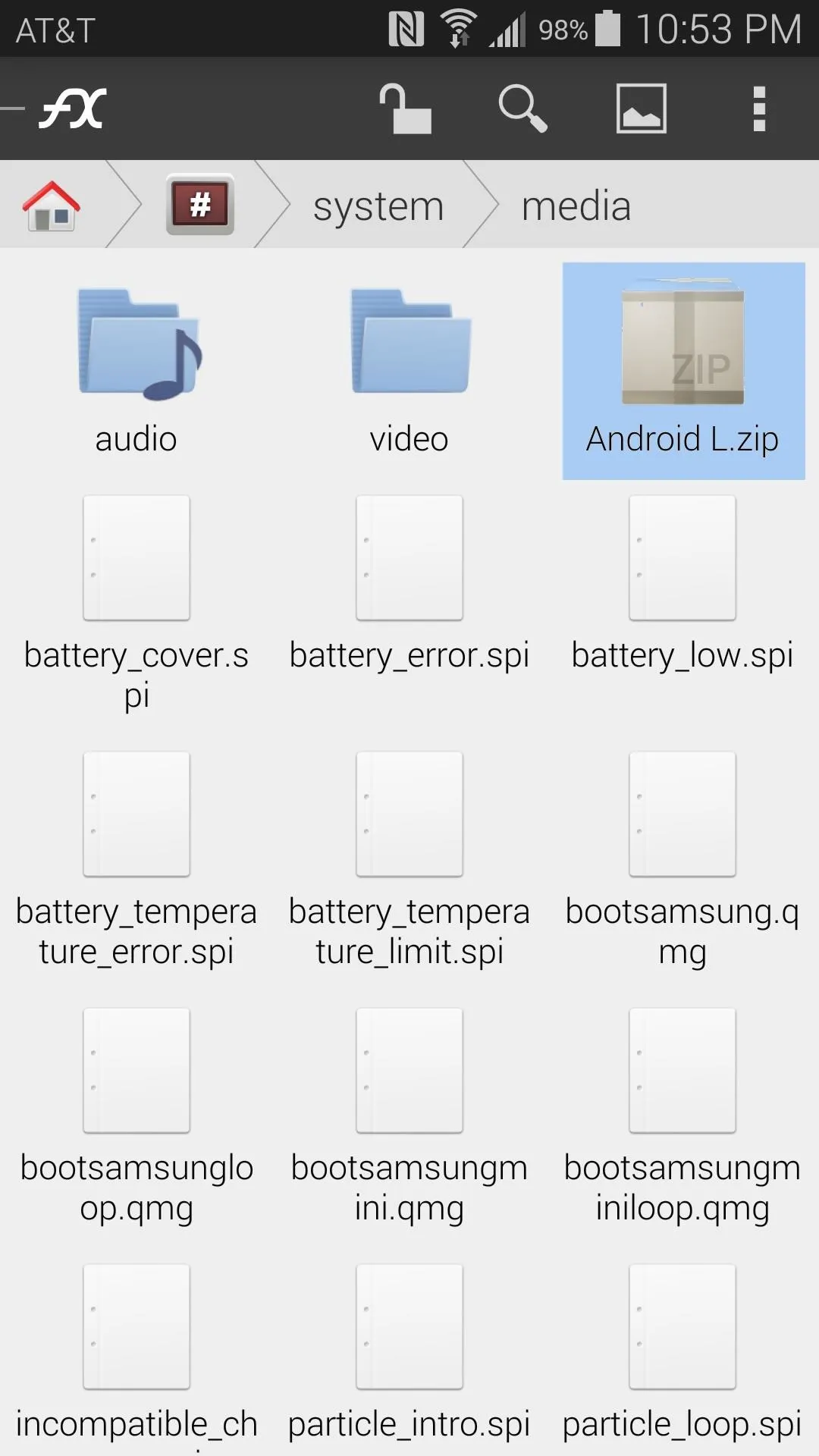Open battery_low.spi file
Screen dimensions: 819x1456
coord(682,585)
